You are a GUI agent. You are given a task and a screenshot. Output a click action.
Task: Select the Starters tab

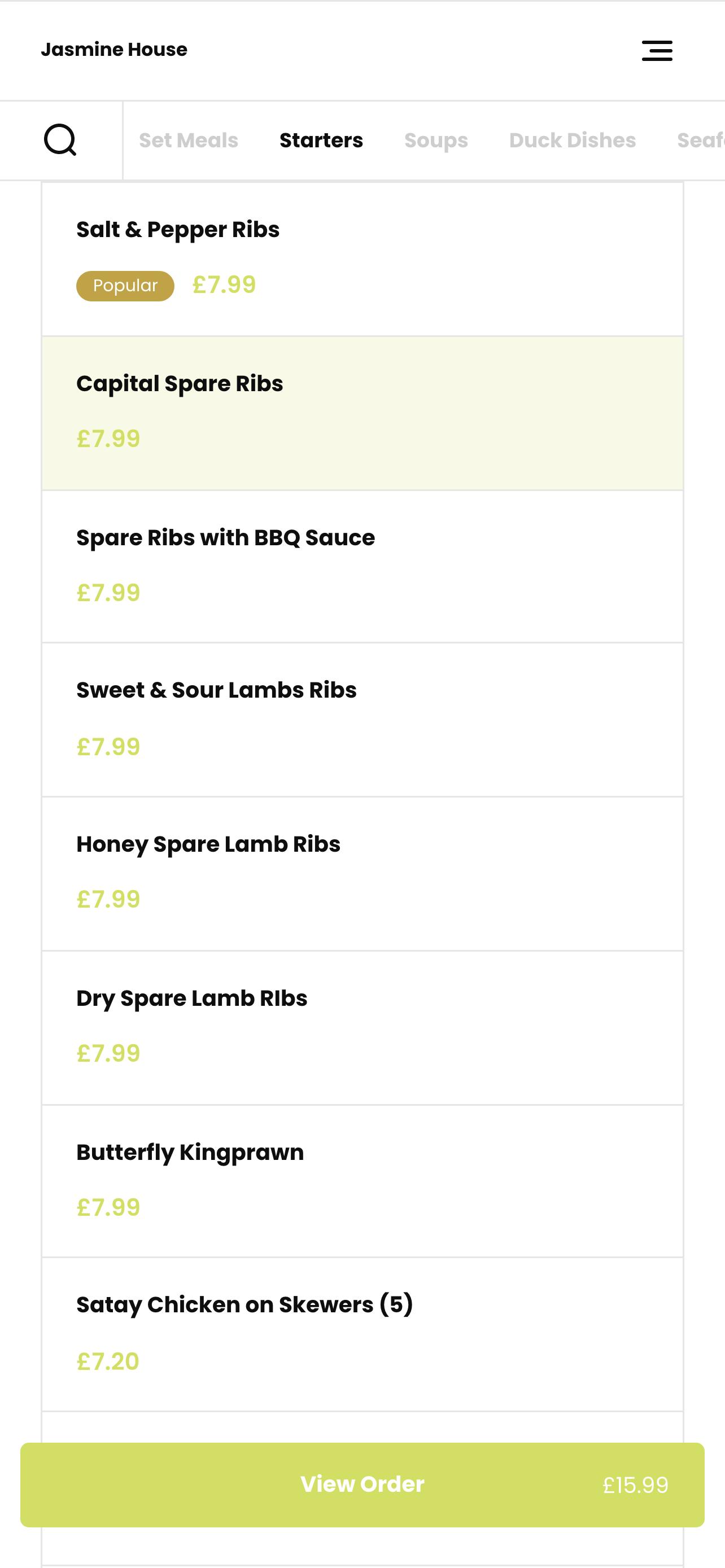[x=321, y=141]
